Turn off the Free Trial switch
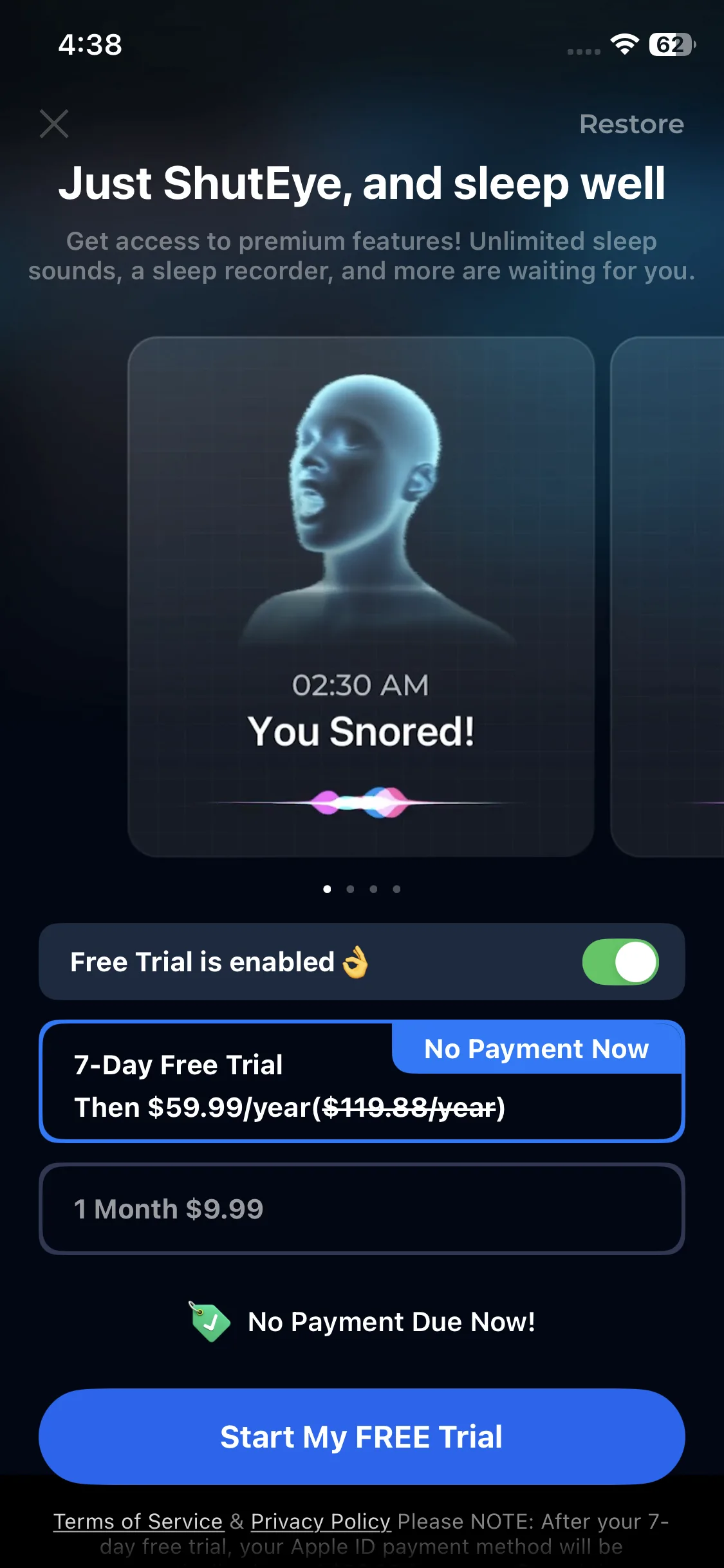724x1568 pixels. [x=620, y=962]
